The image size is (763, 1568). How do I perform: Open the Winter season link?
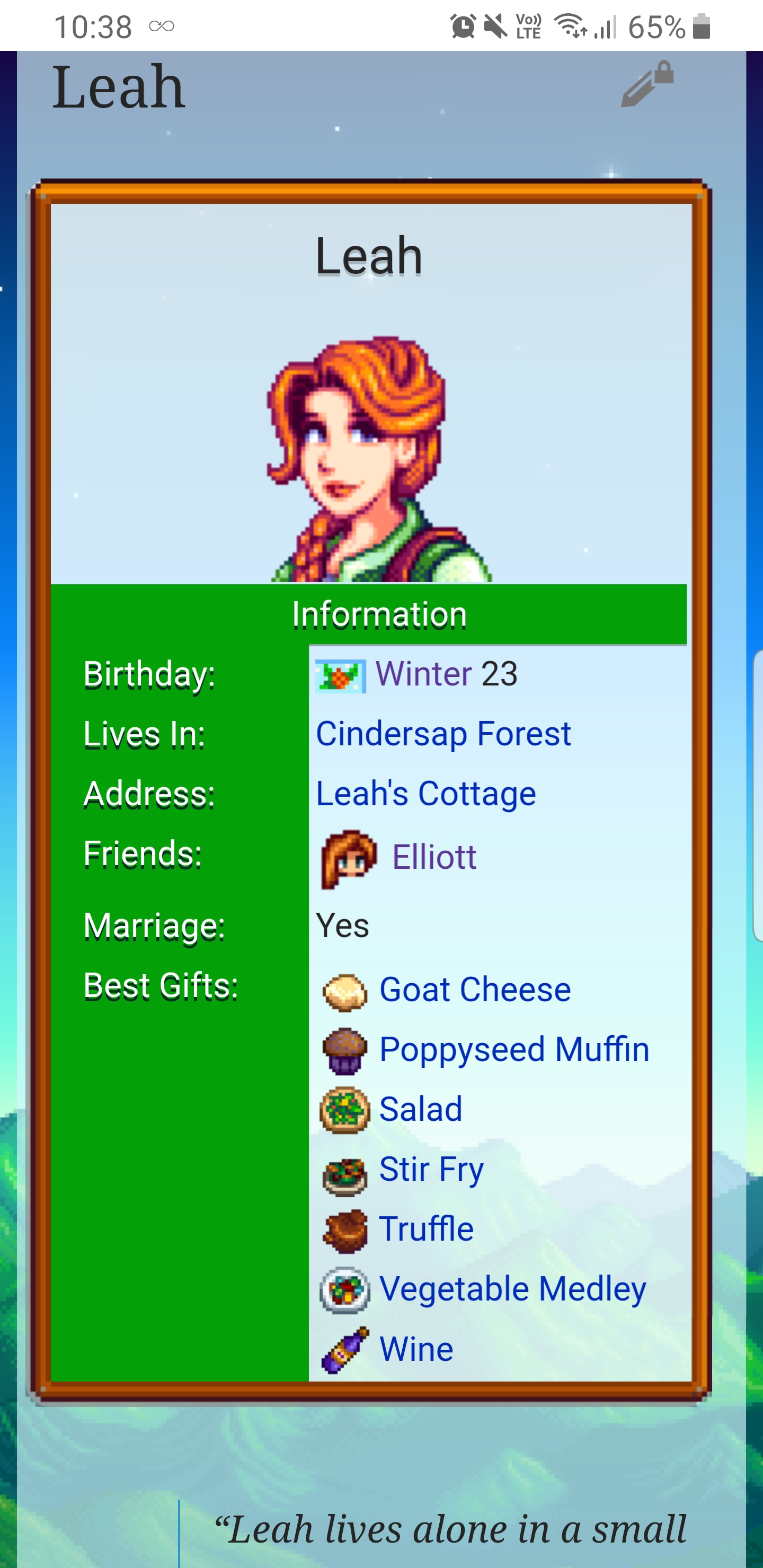423,674
